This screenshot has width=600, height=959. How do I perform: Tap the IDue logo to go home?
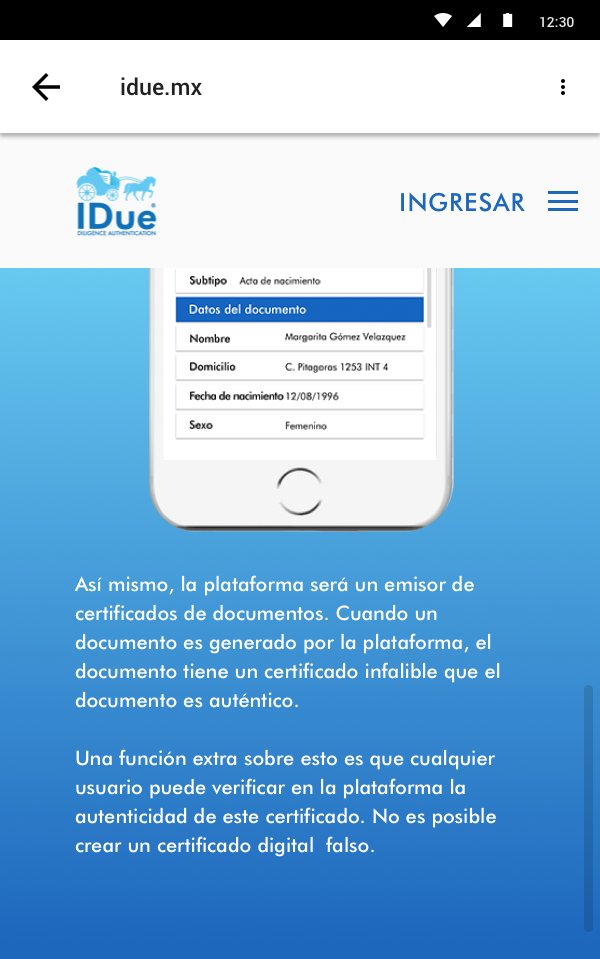pos(116,202)
